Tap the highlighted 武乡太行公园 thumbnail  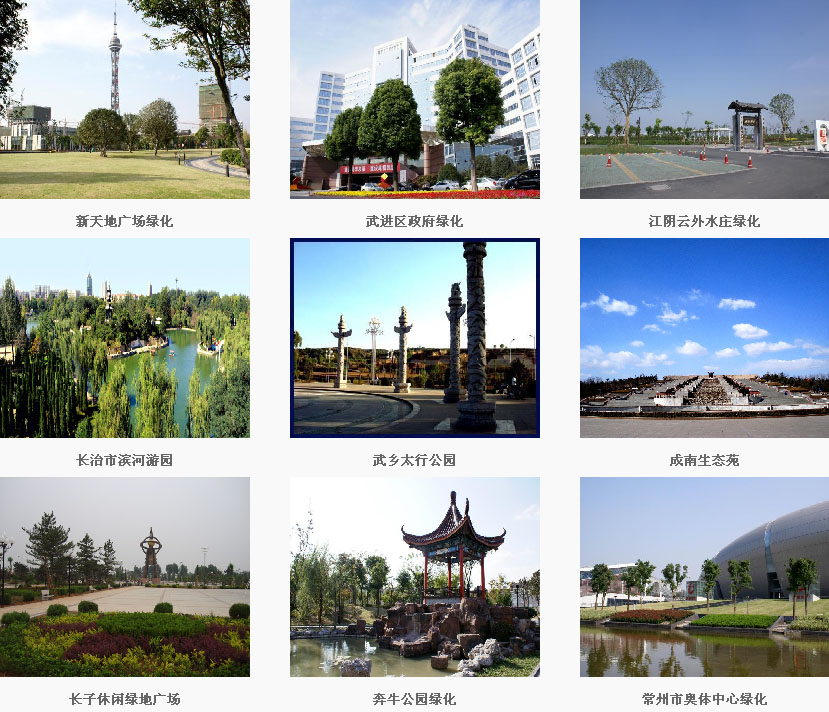tap(414, 338)
